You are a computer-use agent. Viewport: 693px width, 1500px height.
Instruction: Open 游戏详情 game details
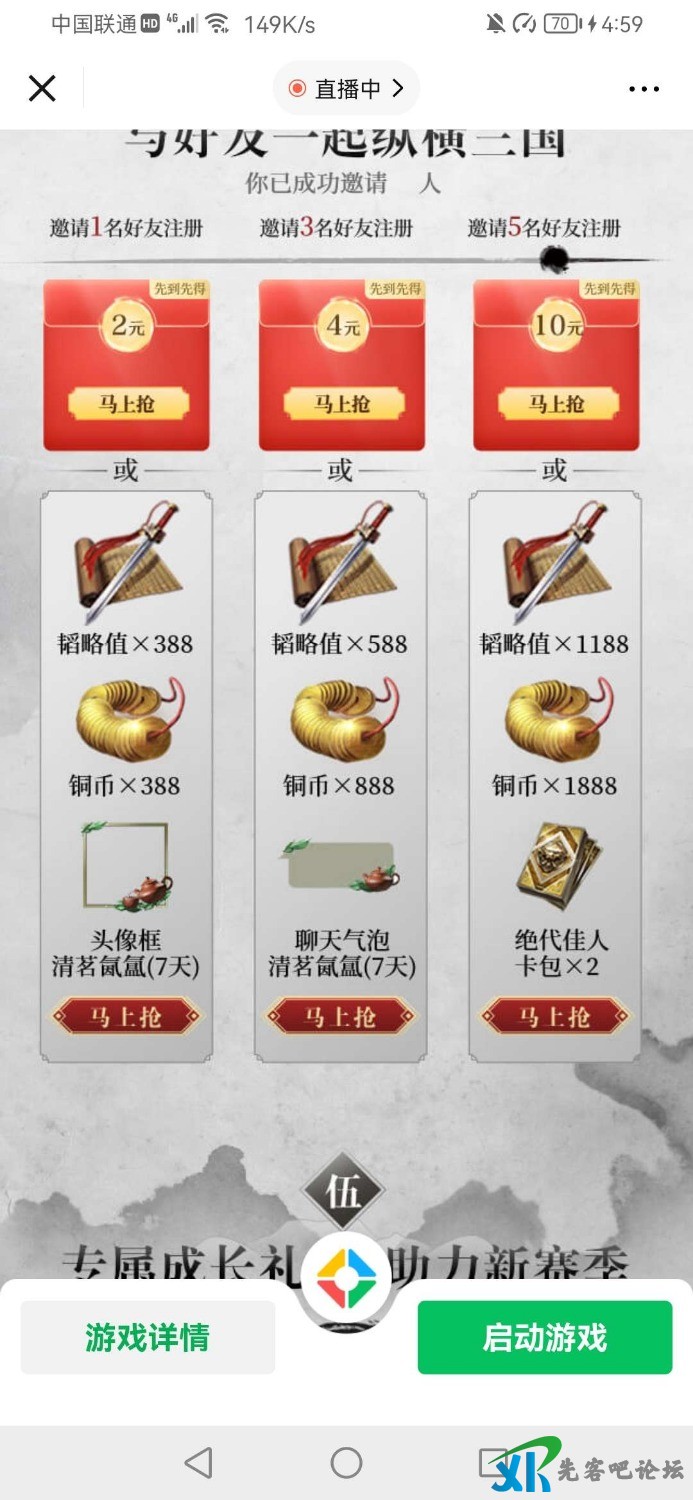pyautogui.click(x=148, y=1337)
